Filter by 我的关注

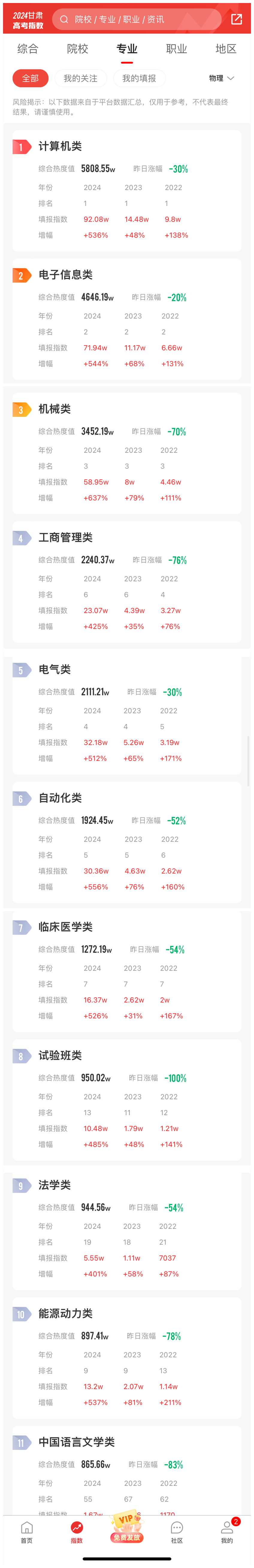tap(80, 78)
